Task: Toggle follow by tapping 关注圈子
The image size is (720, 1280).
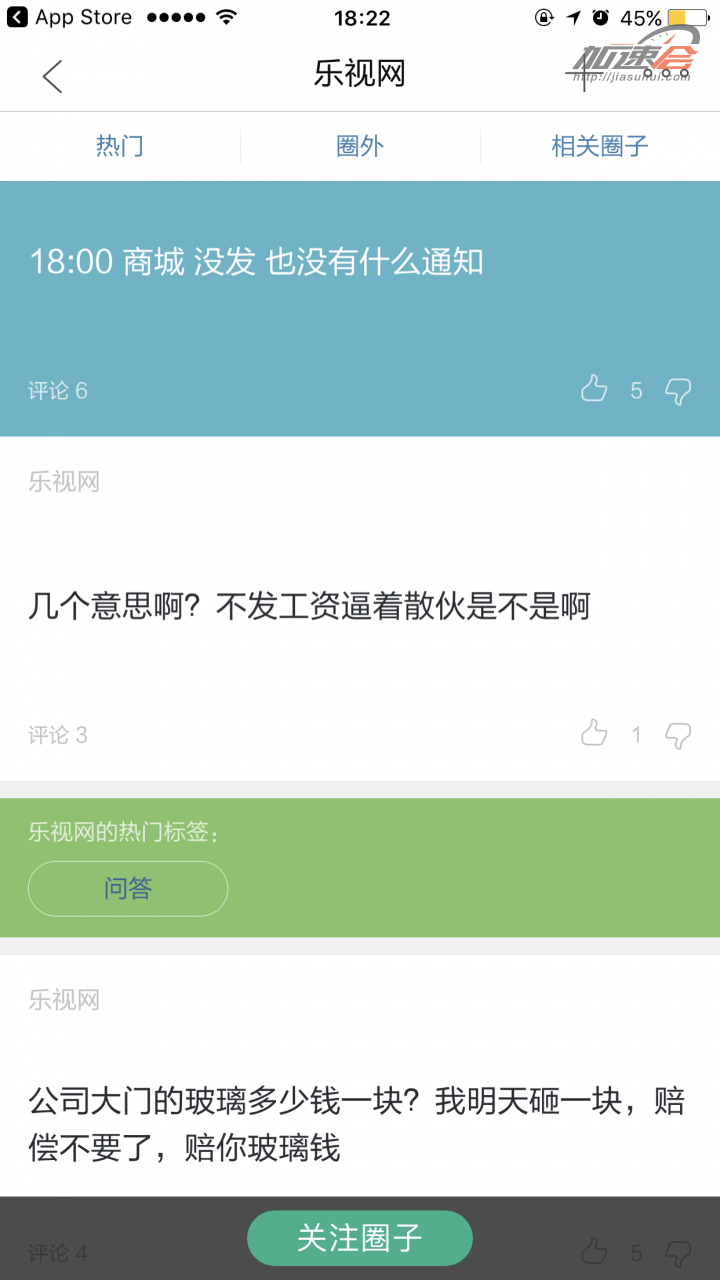Action: (x=360, y=1237)
